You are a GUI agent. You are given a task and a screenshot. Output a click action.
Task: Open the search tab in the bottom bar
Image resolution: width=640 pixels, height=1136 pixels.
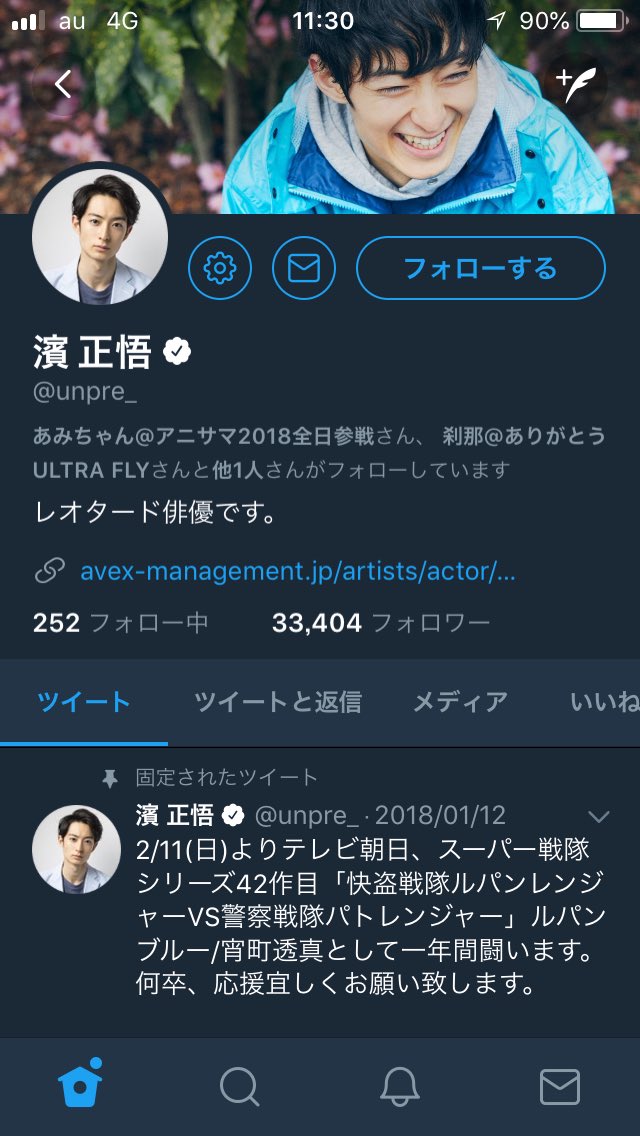(x=239, y=1086)
